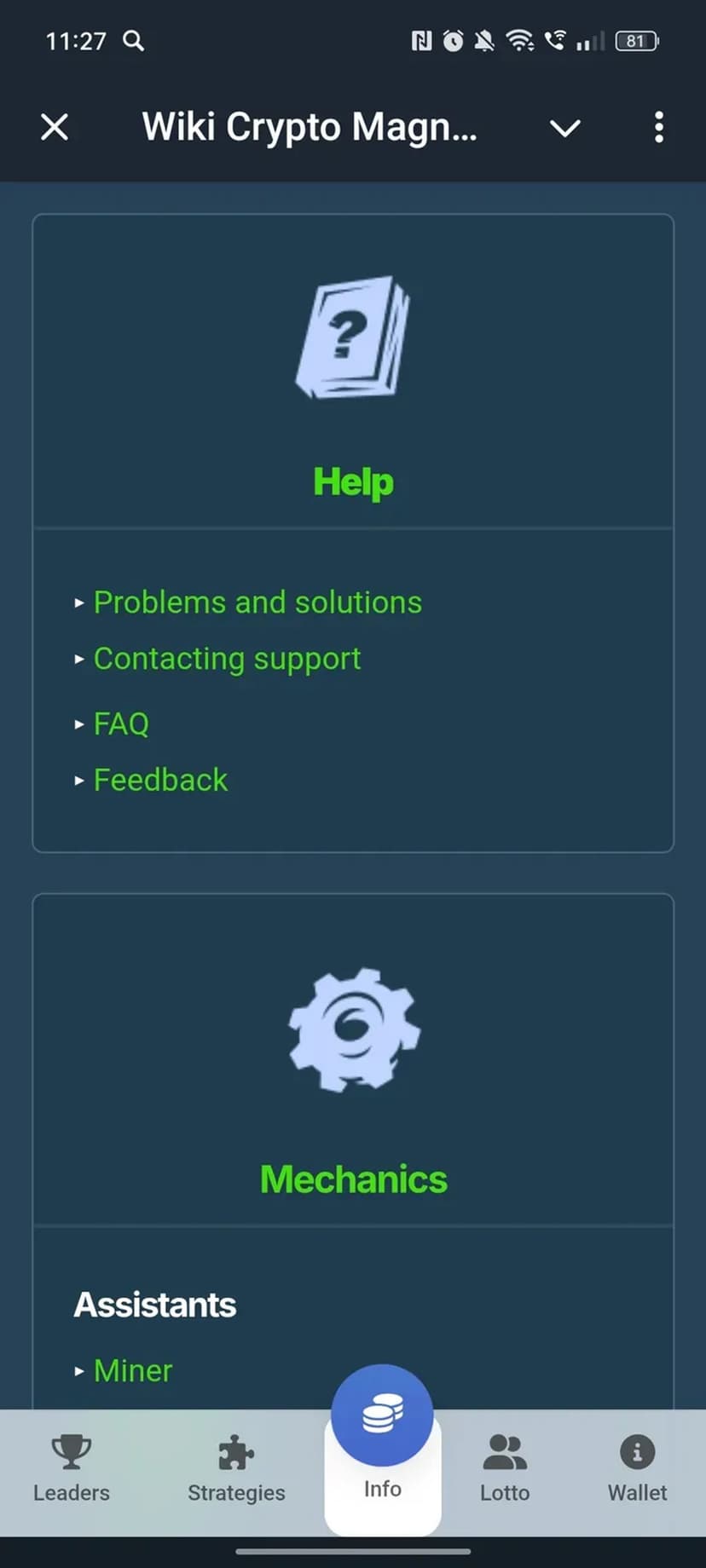Image resolution: width=706 pixels, height=1568 pixels.
Task: Open the FAQ link
Action: coord(121,724)
